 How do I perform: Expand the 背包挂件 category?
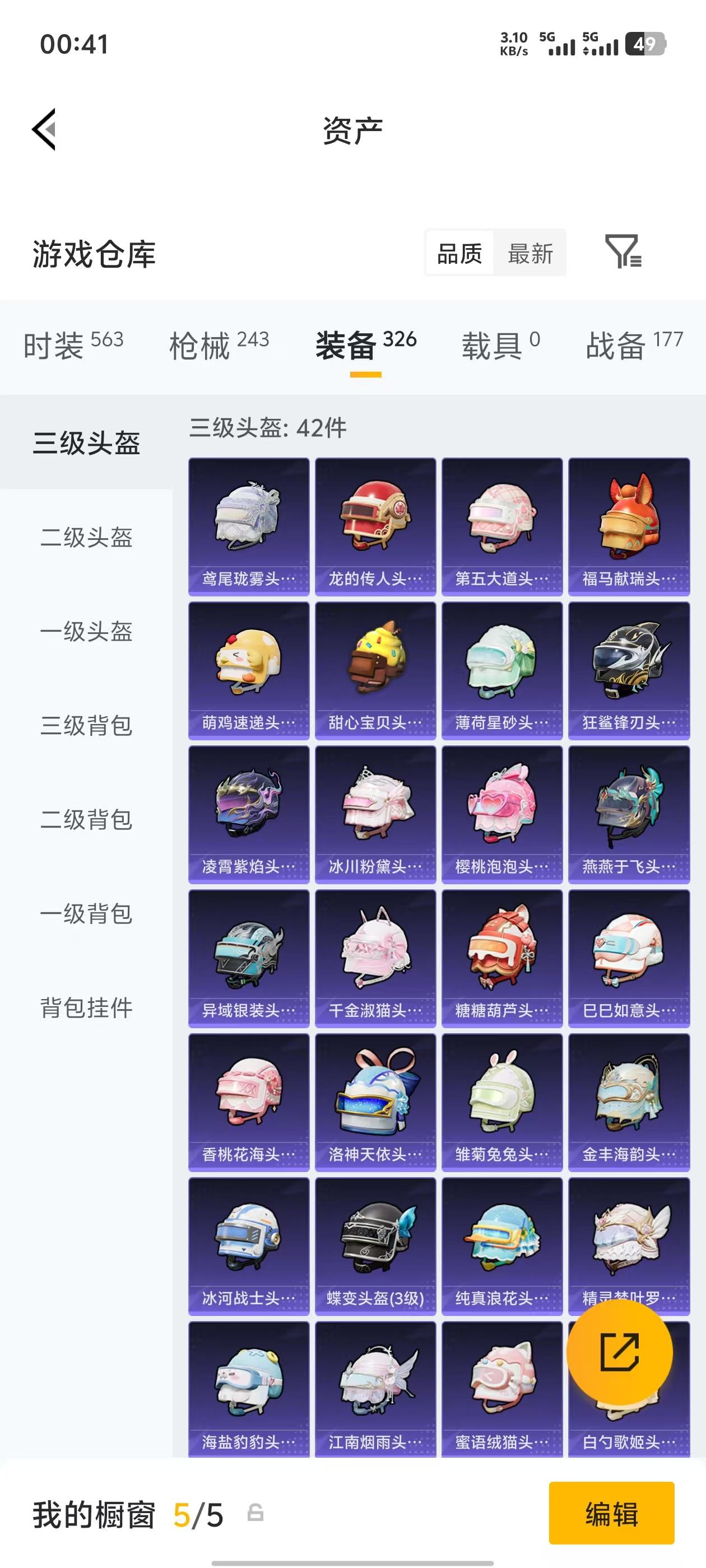pyautogui.click(x=85, y=1006)
